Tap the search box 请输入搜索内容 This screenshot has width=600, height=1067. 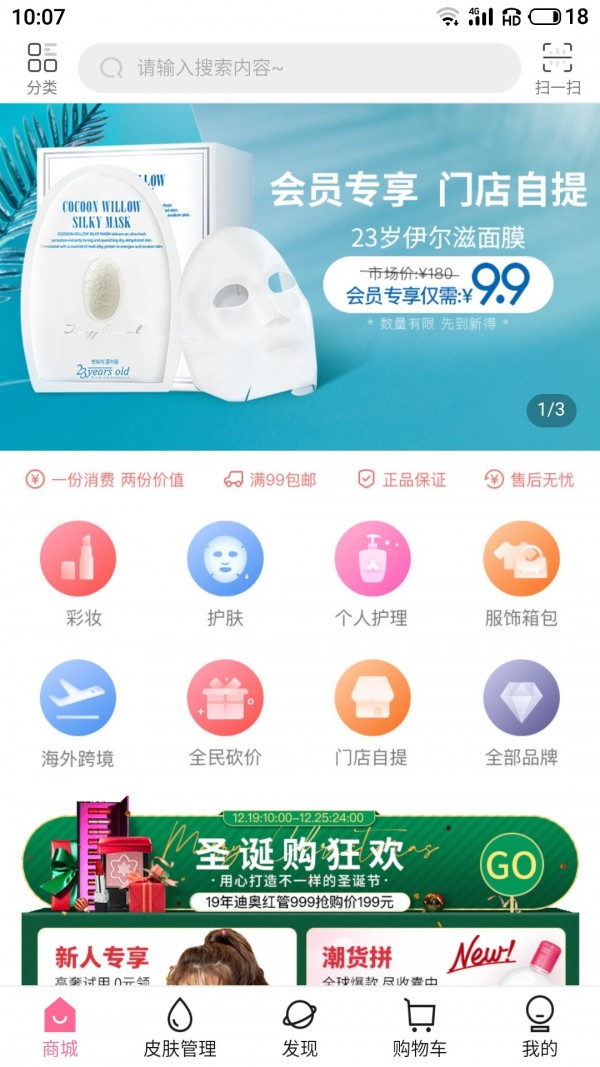(x=300, y=68)
